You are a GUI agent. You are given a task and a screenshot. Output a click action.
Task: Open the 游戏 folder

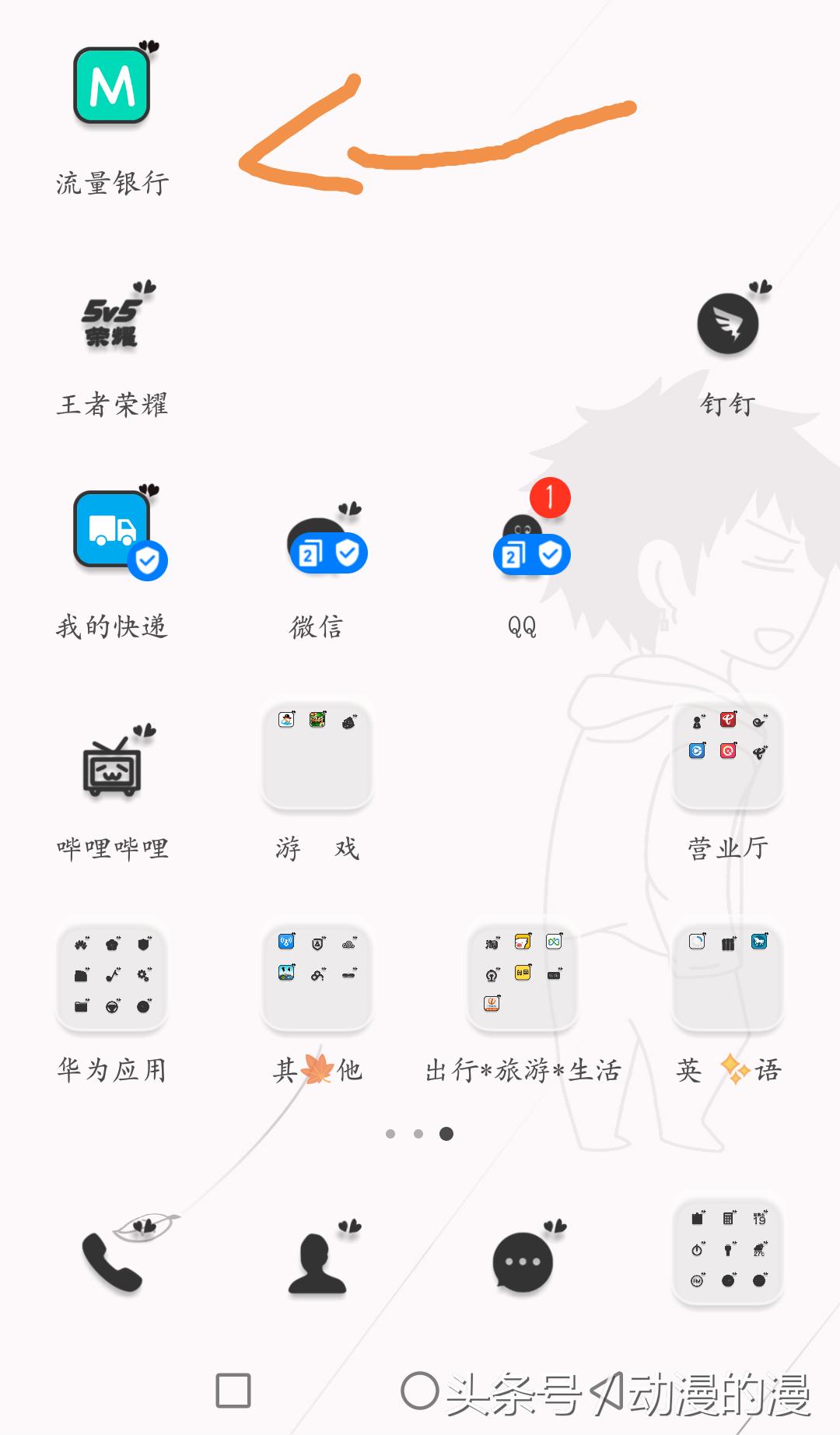[317, 754]
